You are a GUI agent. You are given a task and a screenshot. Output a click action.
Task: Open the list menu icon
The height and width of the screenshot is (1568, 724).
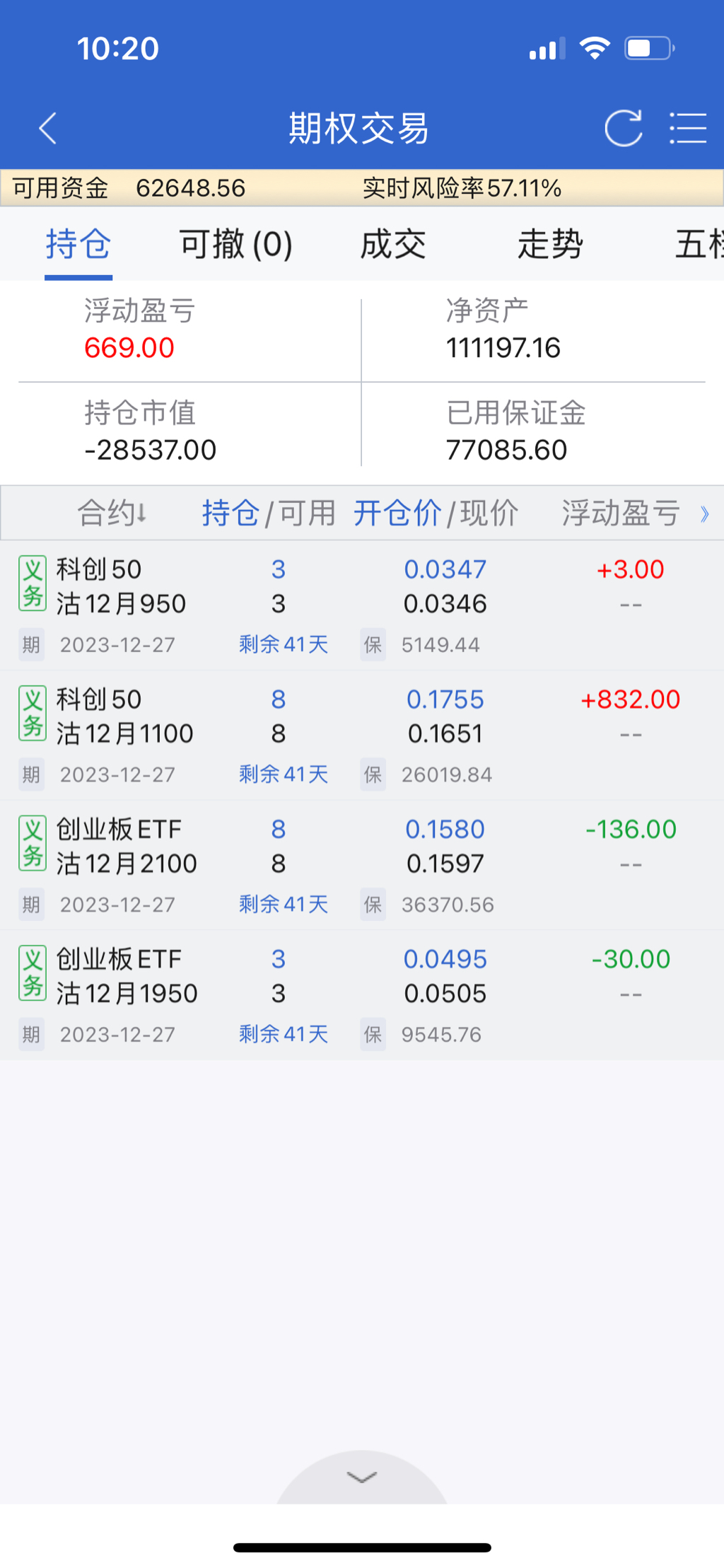(688, 129)
